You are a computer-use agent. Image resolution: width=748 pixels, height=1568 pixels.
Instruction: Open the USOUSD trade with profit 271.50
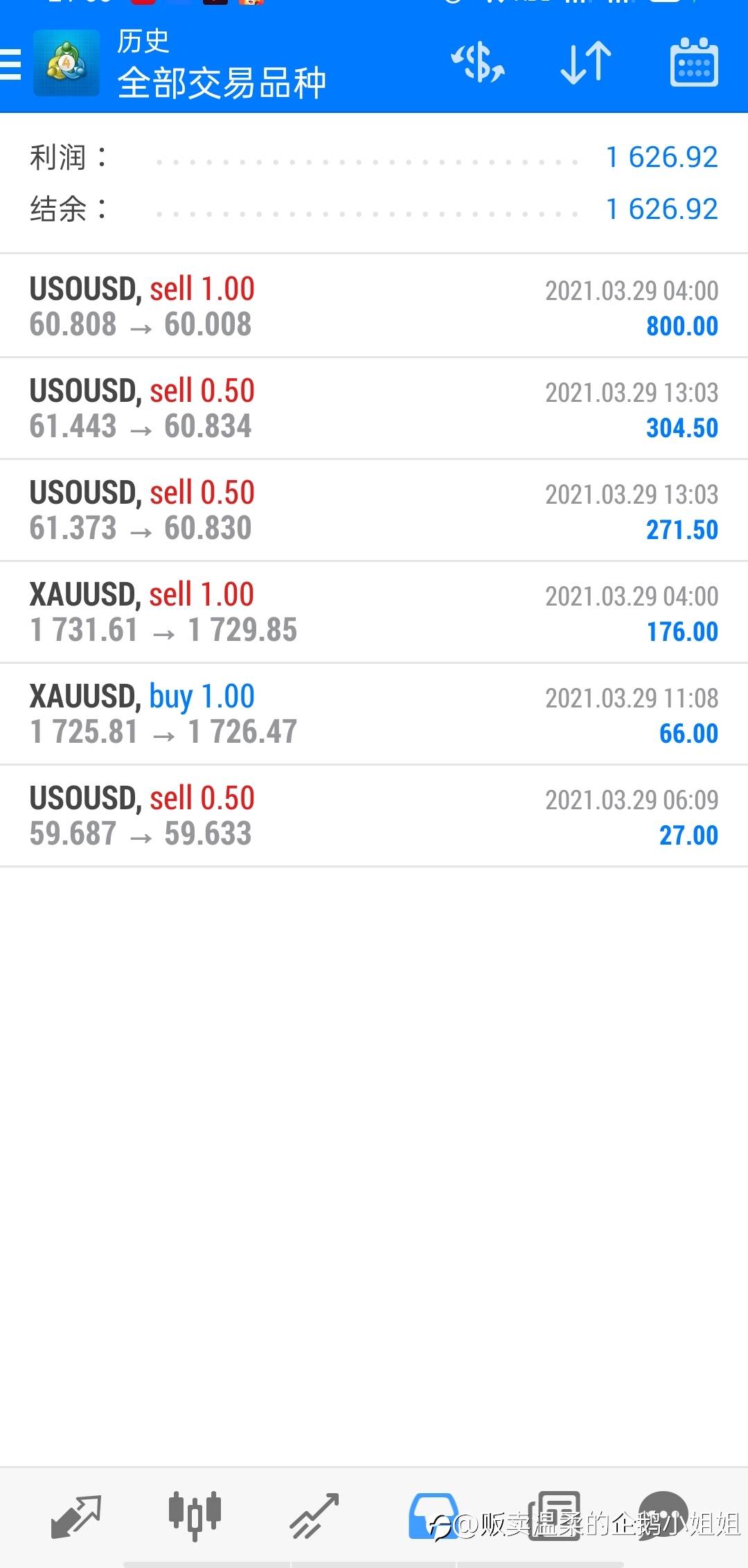pyautogui.click(x=374, y=511)
